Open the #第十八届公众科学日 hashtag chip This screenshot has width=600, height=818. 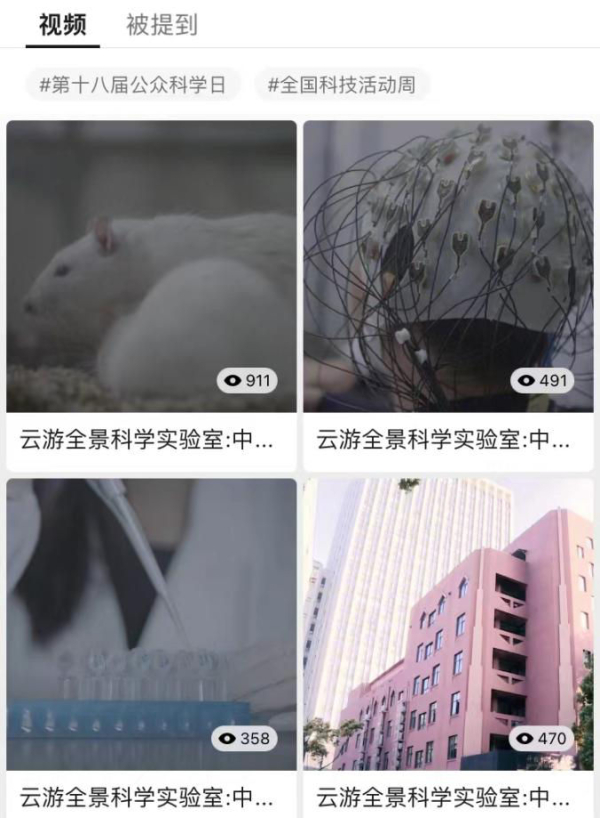(133, 85)
